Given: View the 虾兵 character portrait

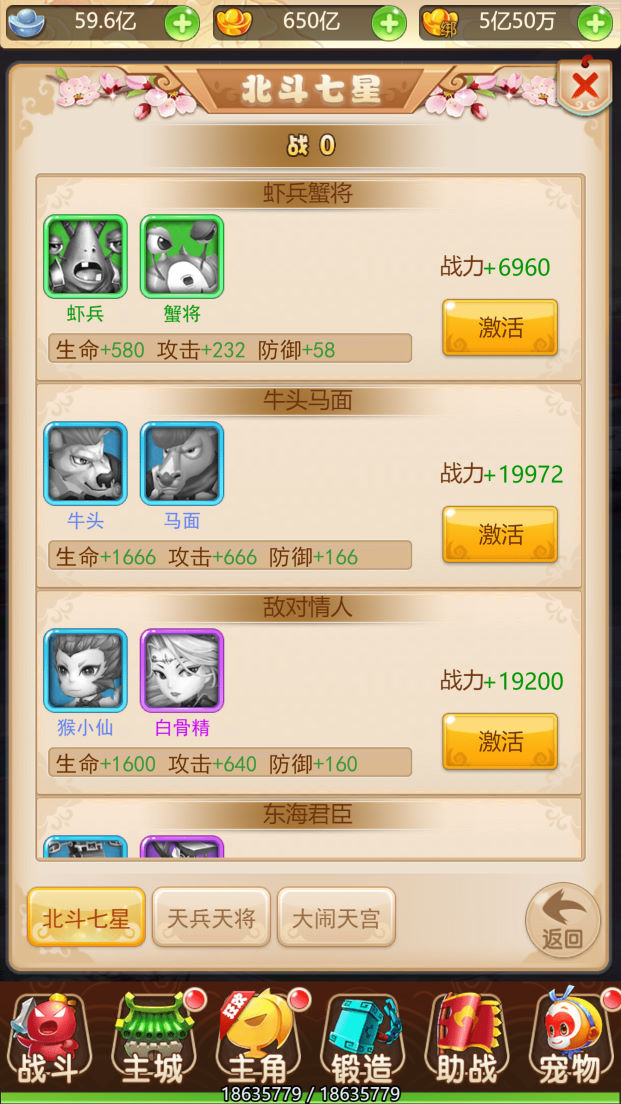Looking at the screenshot, I should click(85, 257).
